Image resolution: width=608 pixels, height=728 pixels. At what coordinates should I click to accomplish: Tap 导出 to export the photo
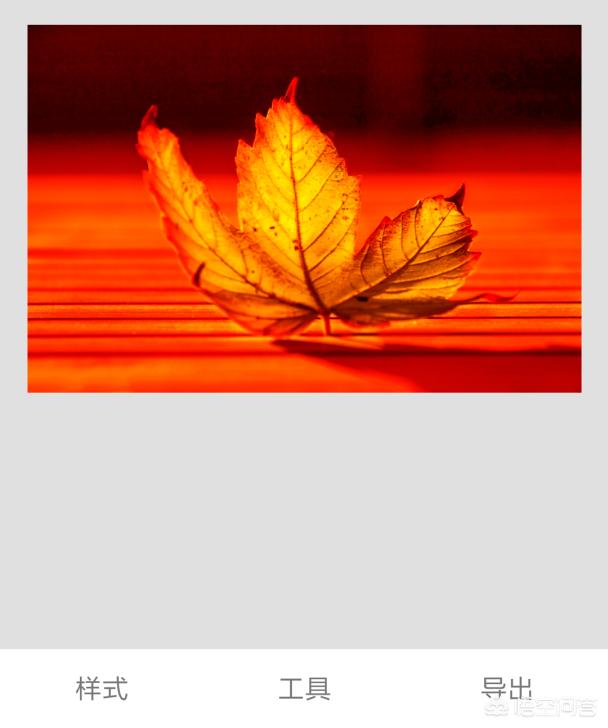506,688
